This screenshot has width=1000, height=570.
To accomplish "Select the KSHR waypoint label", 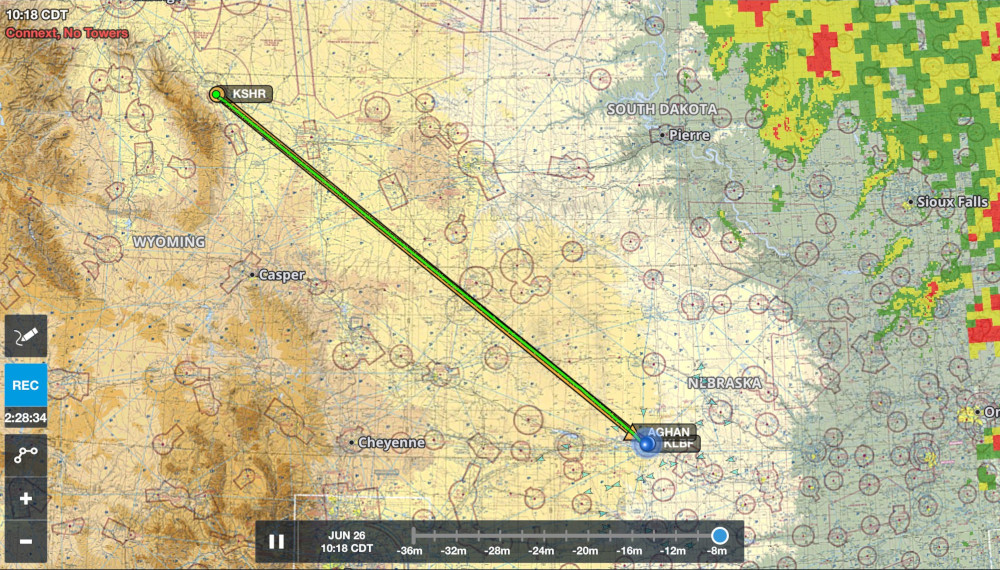I will coord(248,94).
